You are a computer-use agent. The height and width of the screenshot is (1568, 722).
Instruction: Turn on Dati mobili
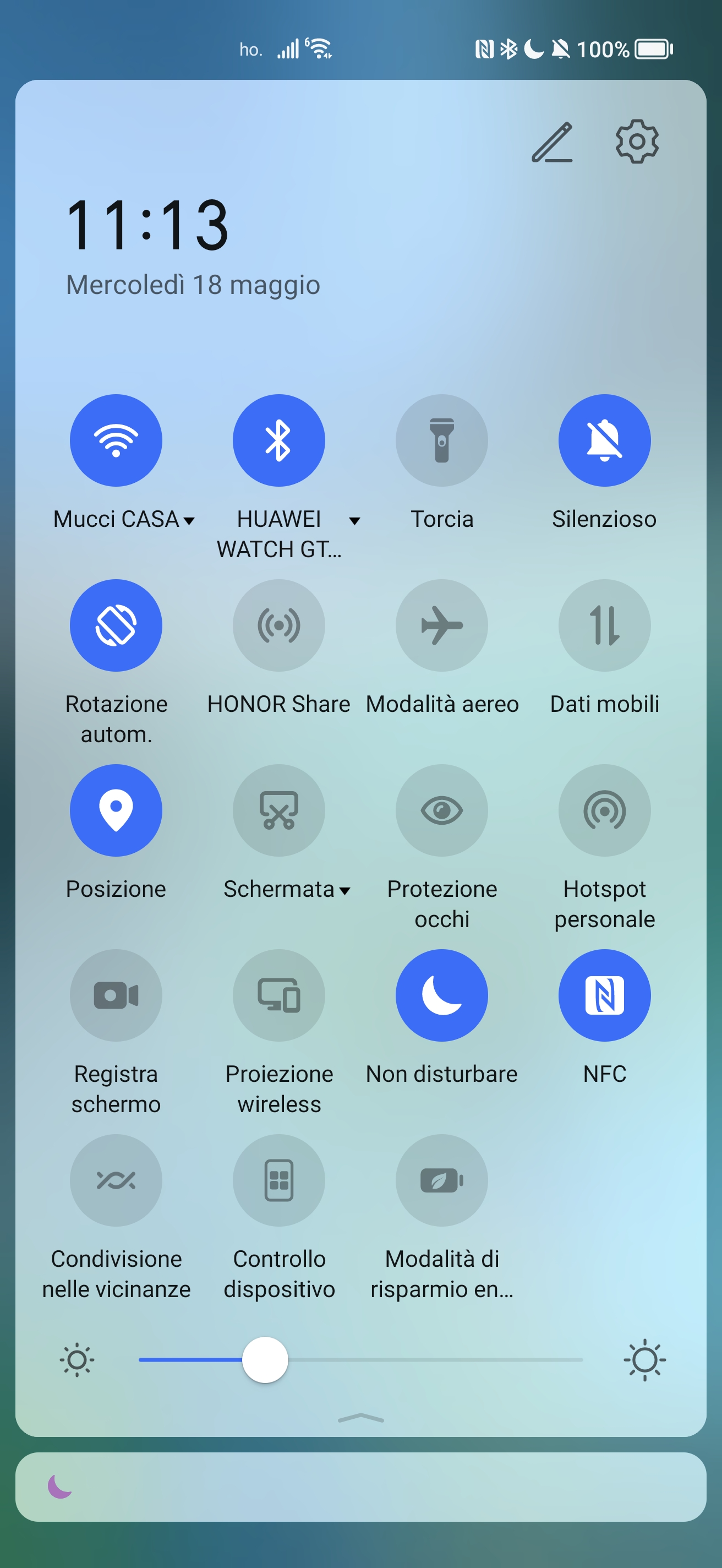pos(604,625)
